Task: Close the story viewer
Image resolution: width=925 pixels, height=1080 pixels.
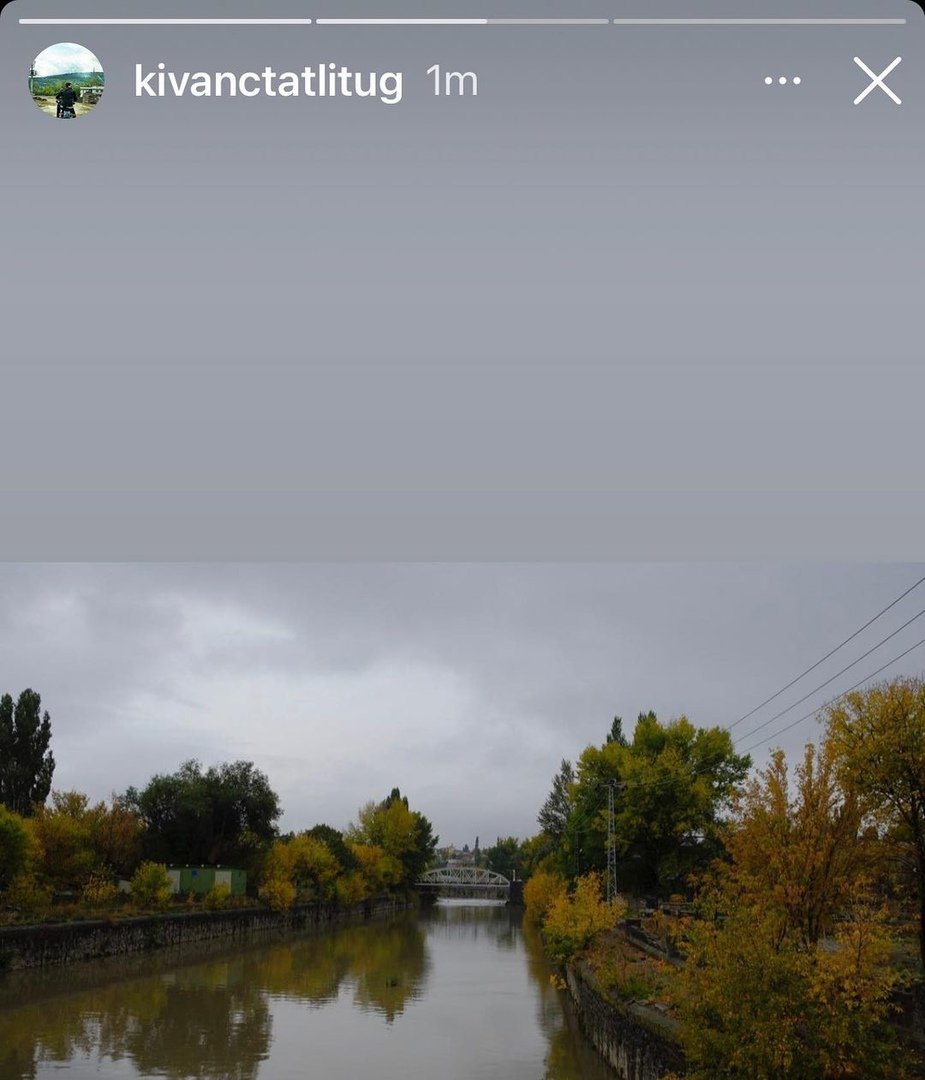Action: [x=877, y=81]
